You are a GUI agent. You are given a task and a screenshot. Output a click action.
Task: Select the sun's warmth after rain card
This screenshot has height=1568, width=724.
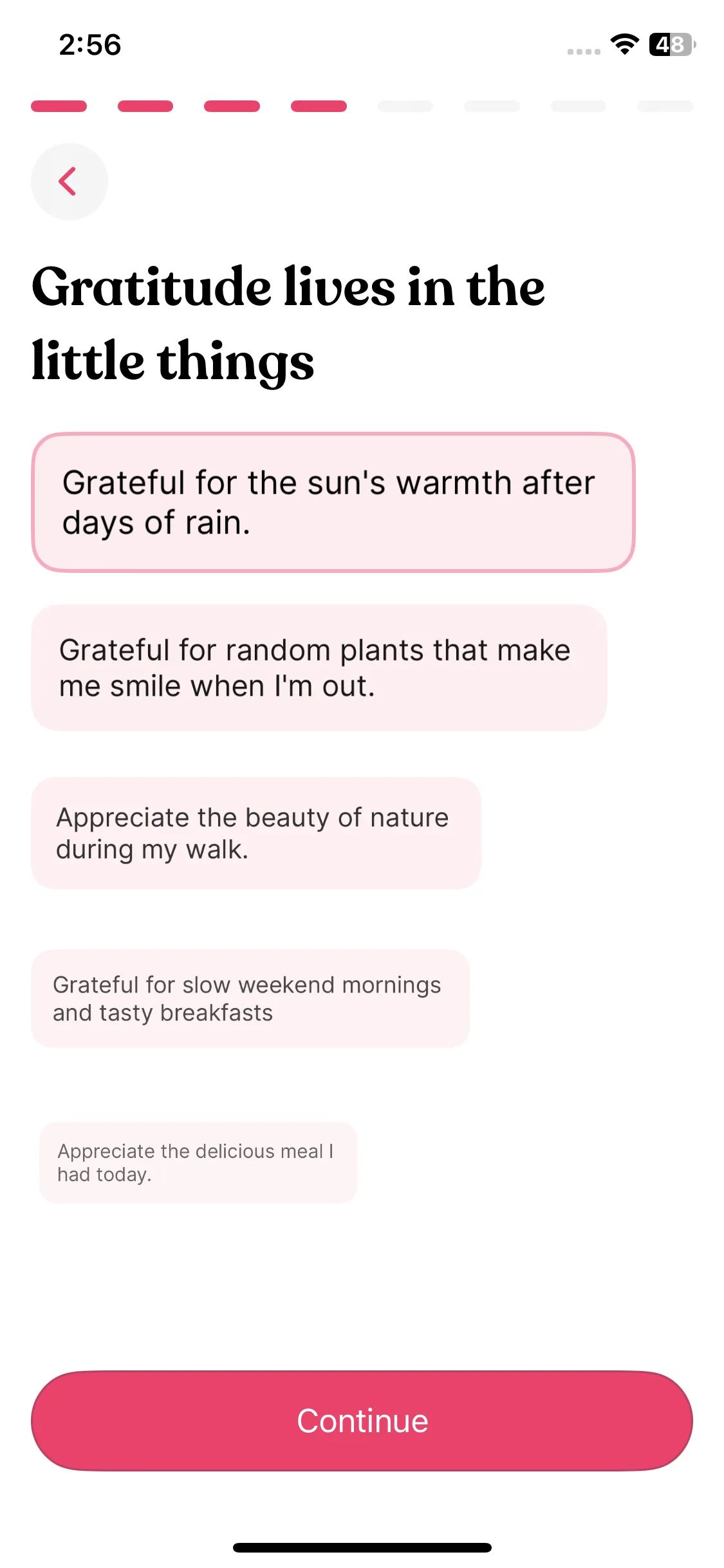pos(333,502)
